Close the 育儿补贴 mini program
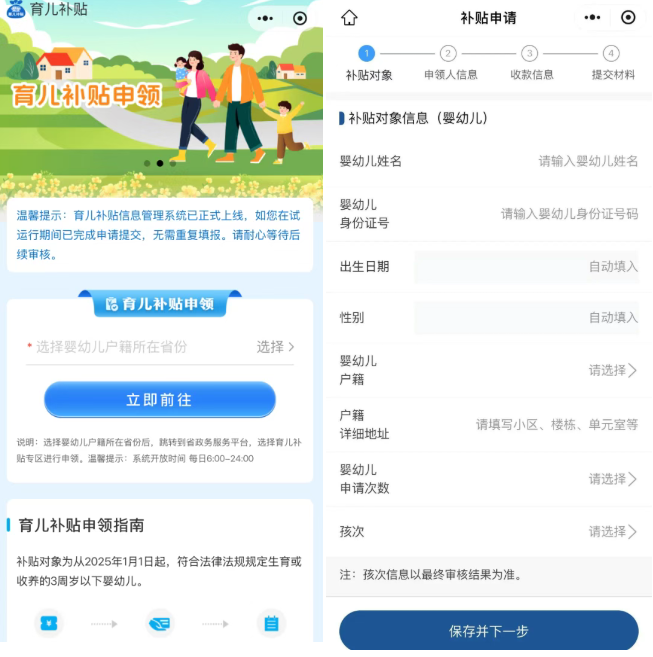Viewport: 653px width, 657px height. pos(300,18)
